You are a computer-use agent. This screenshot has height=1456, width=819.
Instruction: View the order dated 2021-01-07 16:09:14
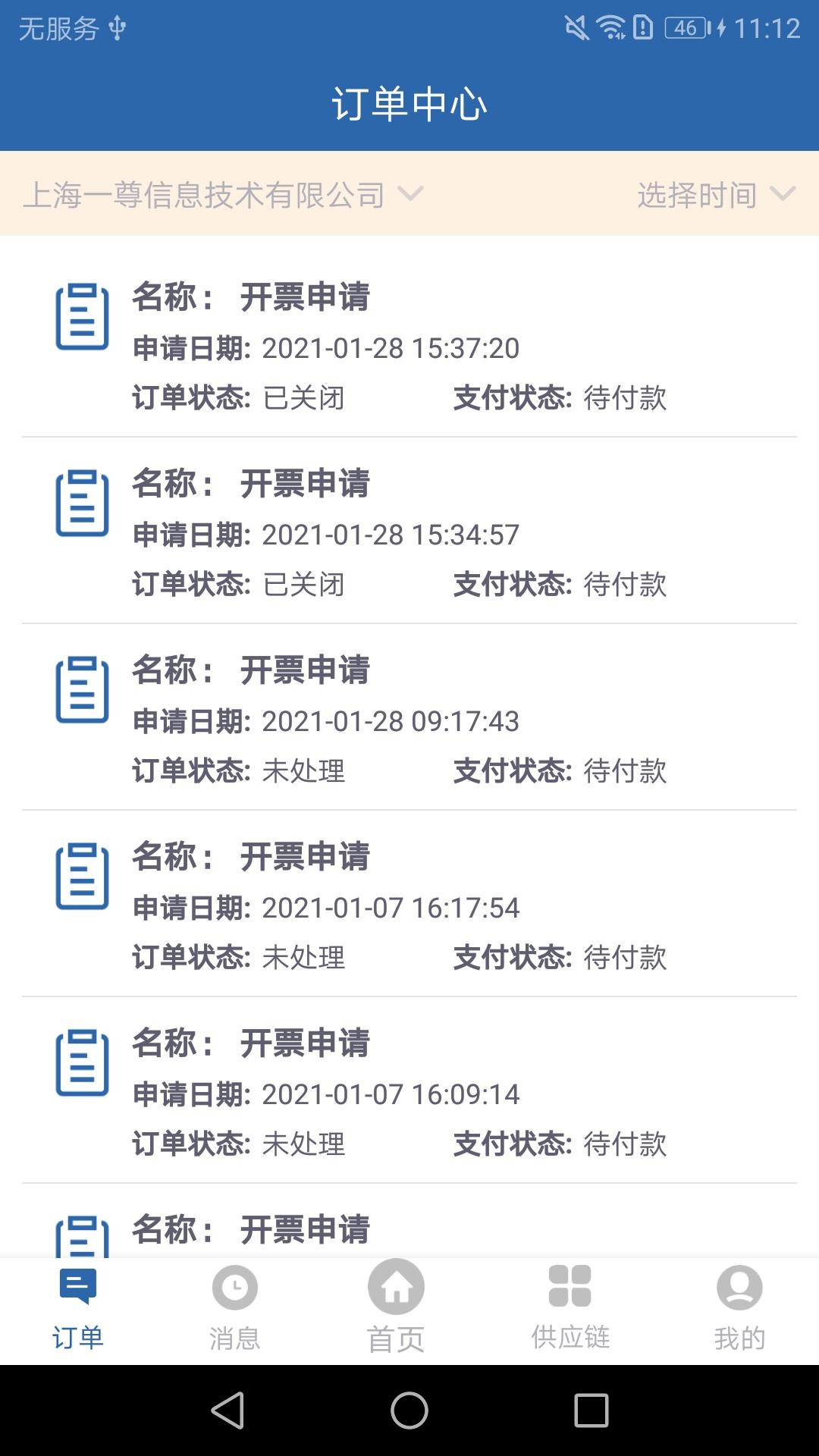click(x=409, y=1092)
